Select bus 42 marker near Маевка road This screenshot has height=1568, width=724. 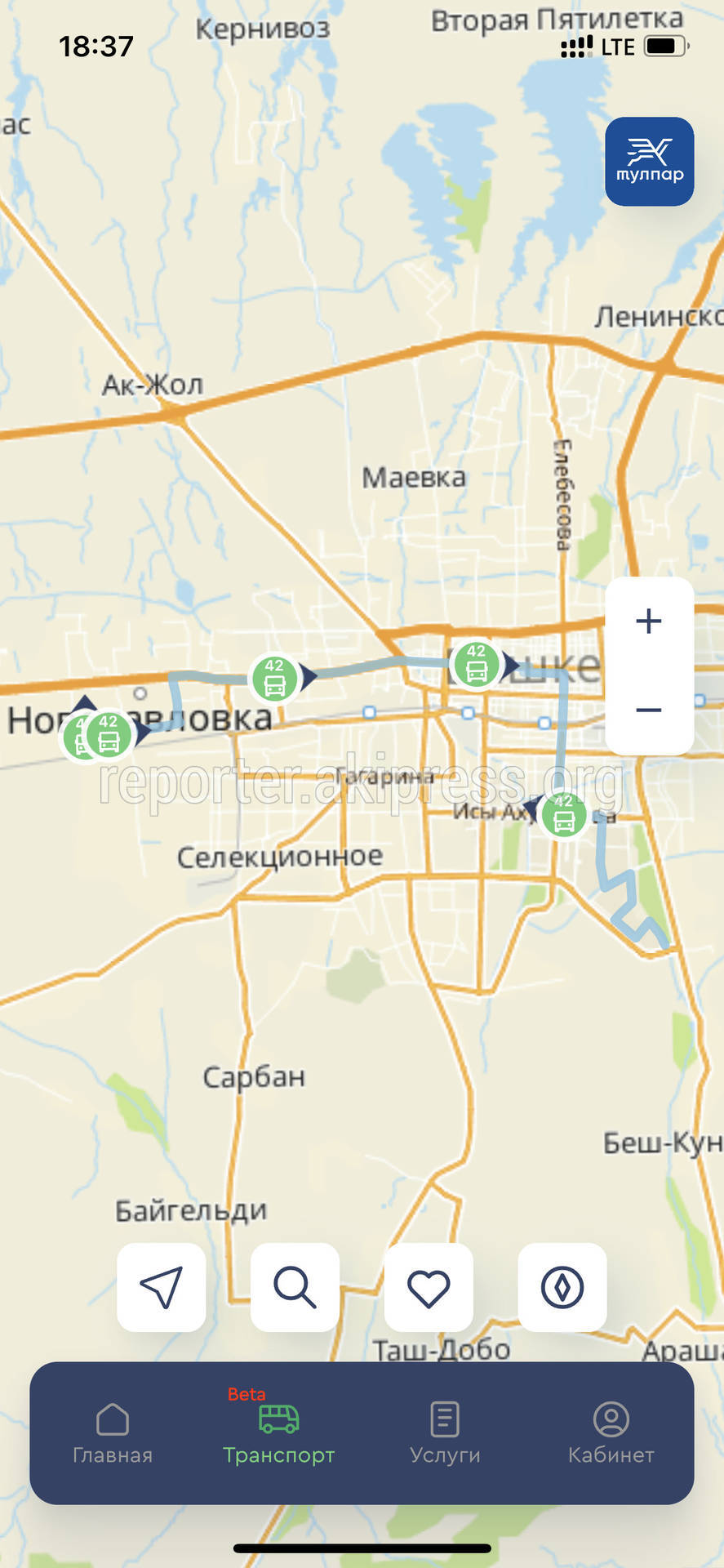tap(275, 678)
